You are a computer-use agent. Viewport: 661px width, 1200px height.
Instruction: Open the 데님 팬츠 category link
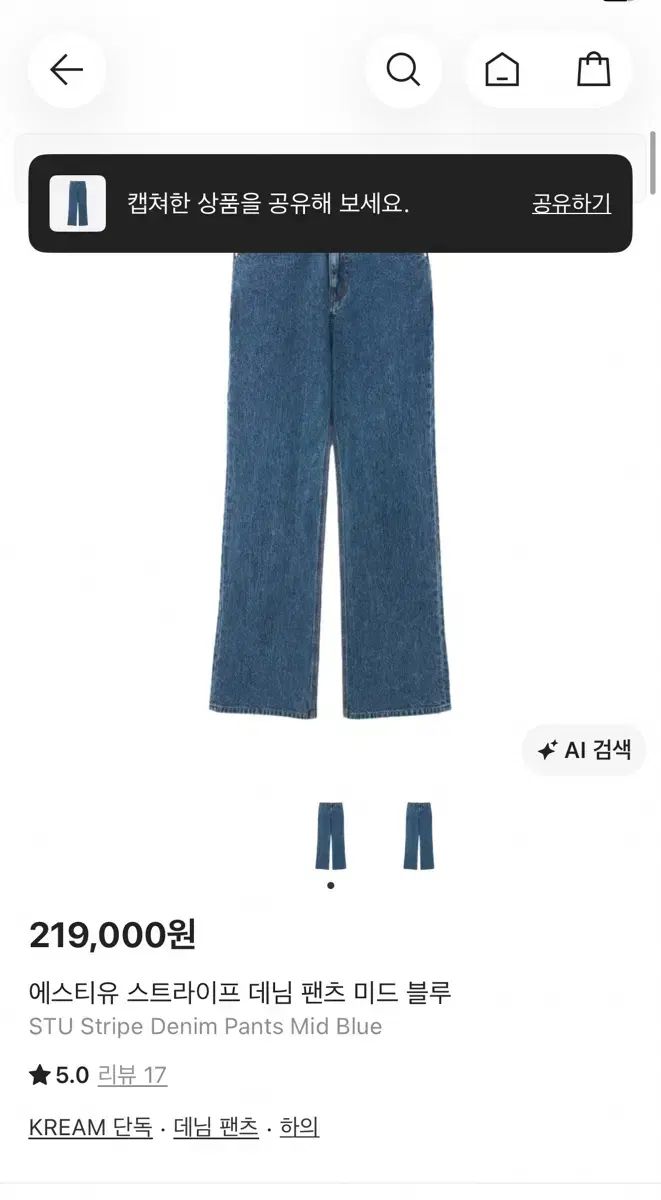pos(216,1127)
